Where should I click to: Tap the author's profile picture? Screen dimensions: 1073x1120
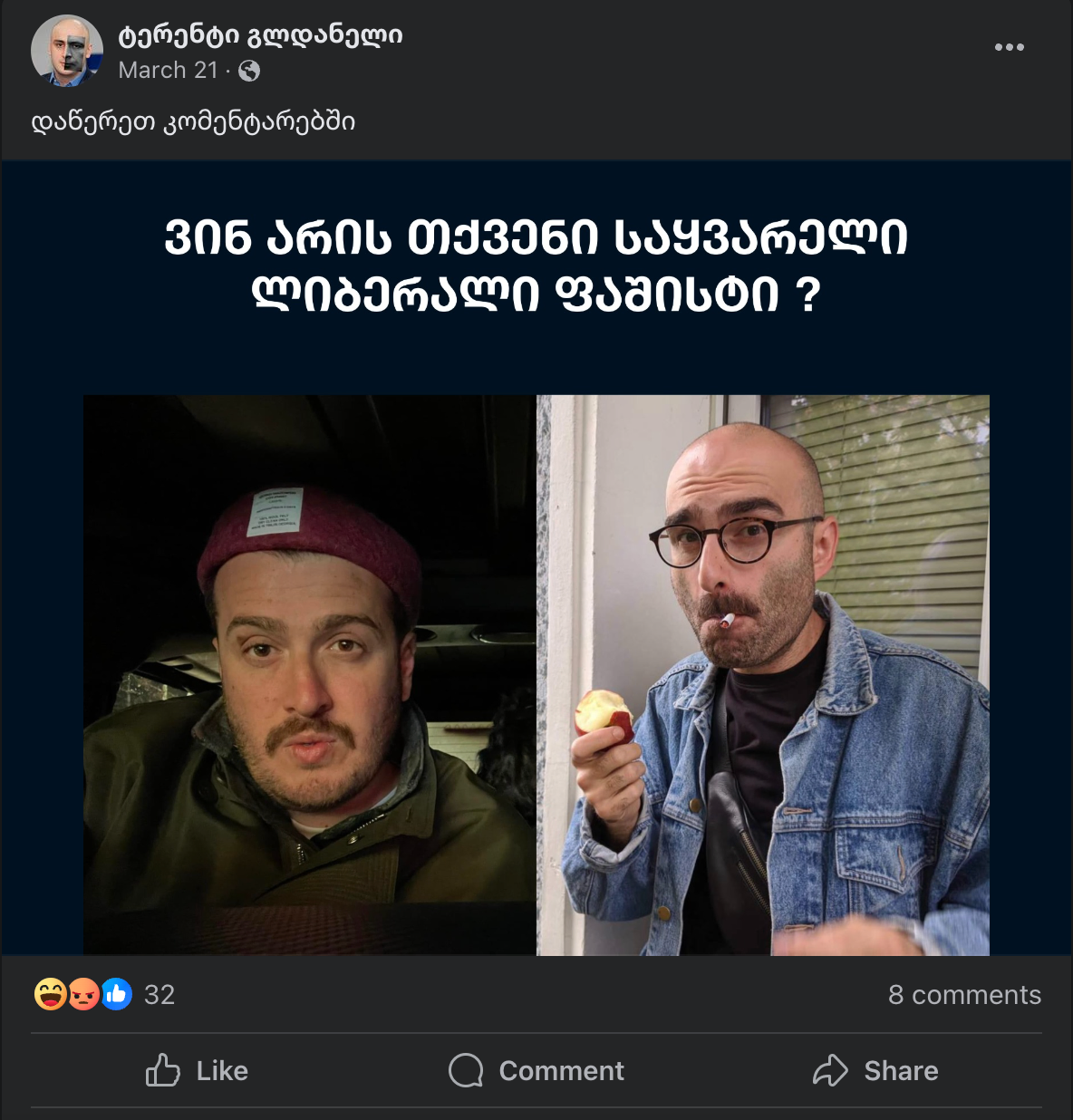[66, 51]
